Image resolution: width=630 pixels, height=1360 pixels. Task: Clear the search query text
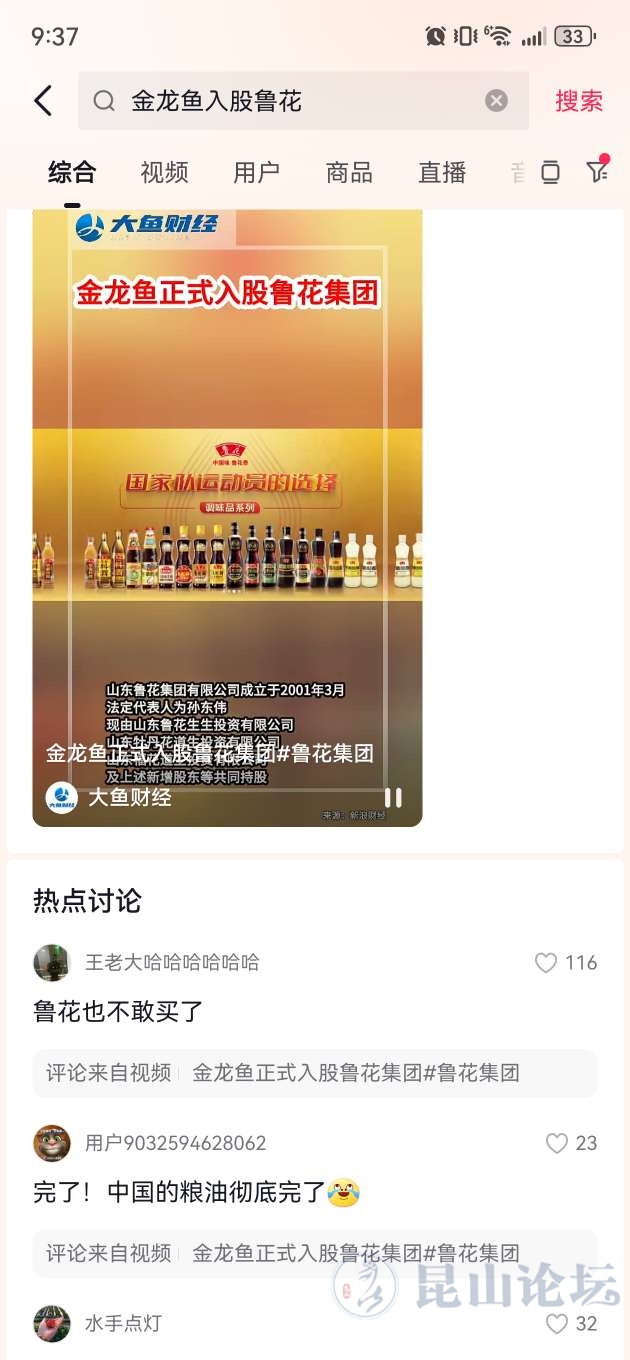tap(496, 101)
